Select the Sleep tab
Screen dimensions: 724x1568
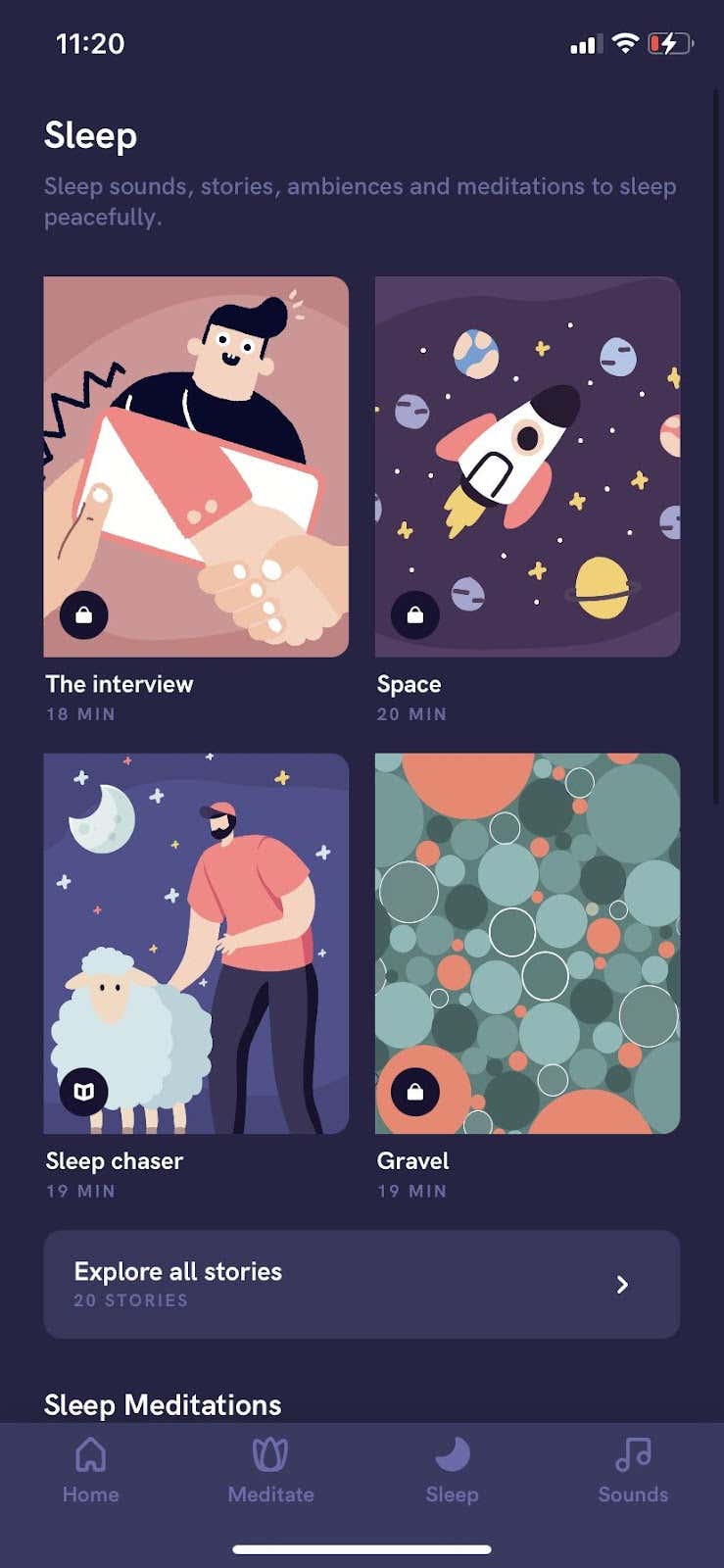click(452, 1470)
